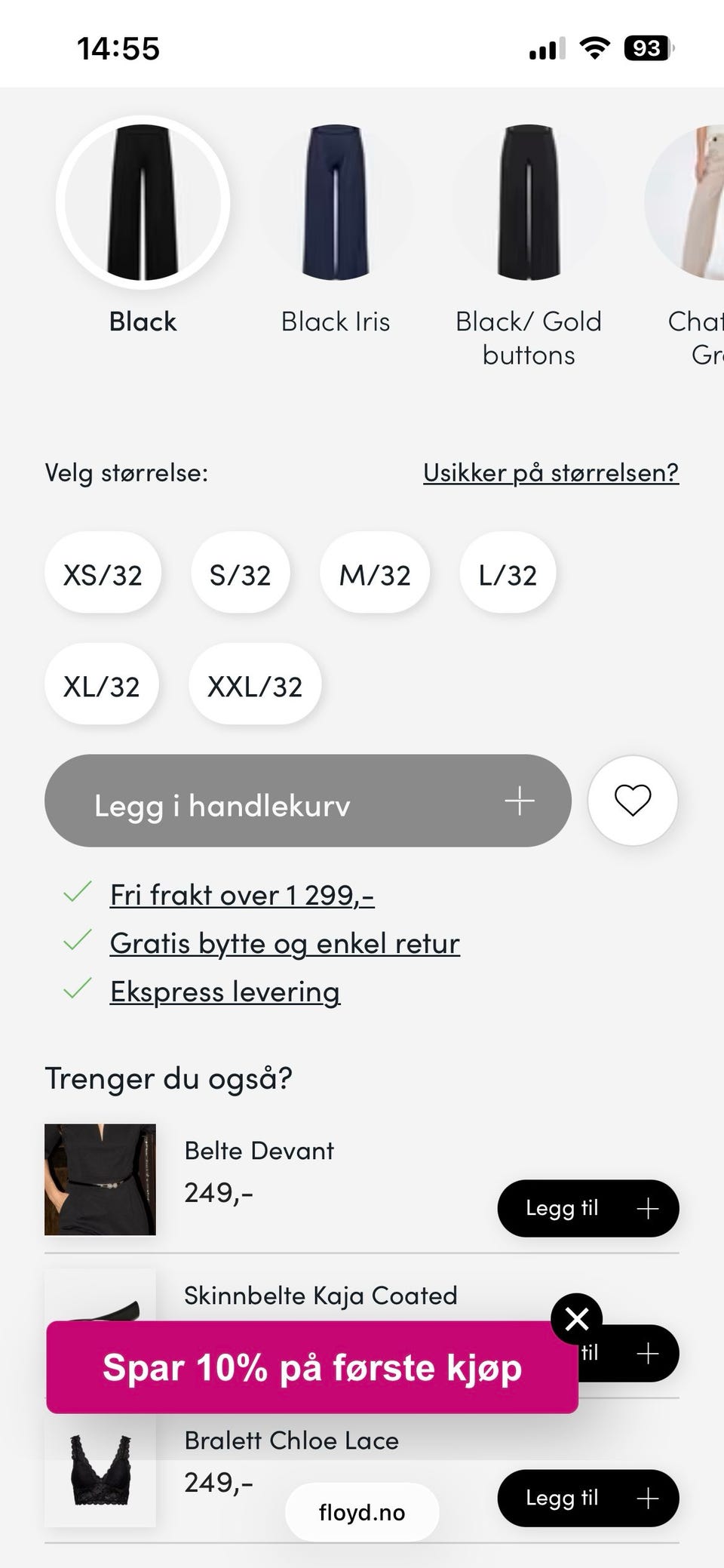This screenshot has height=1568, width=724.
Task: Pick size S/32
Action: point(240,575)
